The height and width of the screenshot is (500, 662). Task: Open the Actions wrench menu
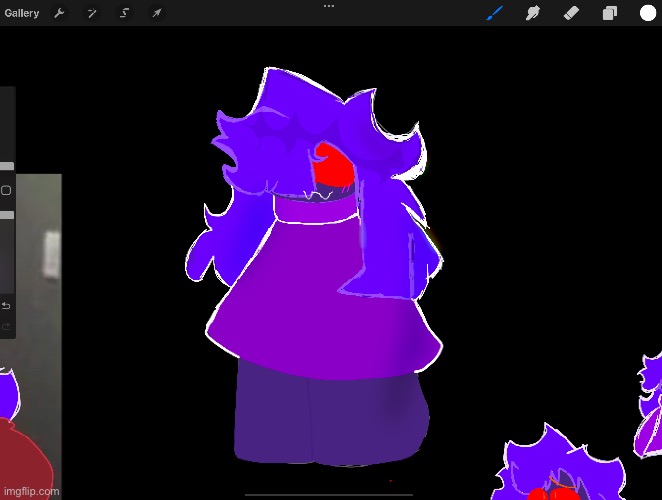[x=59, y=13]
